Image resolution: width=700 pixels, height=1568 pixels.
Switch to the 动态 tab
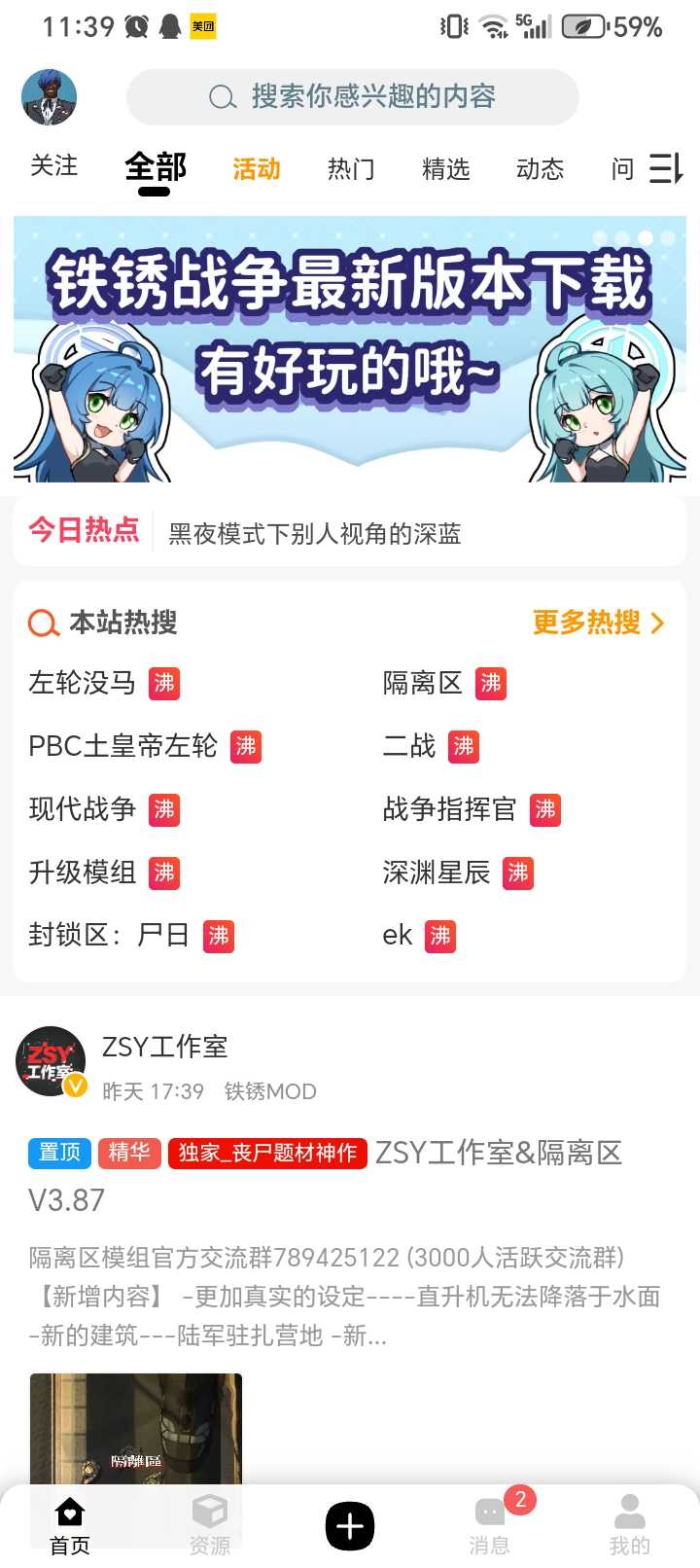click(540, 169)
